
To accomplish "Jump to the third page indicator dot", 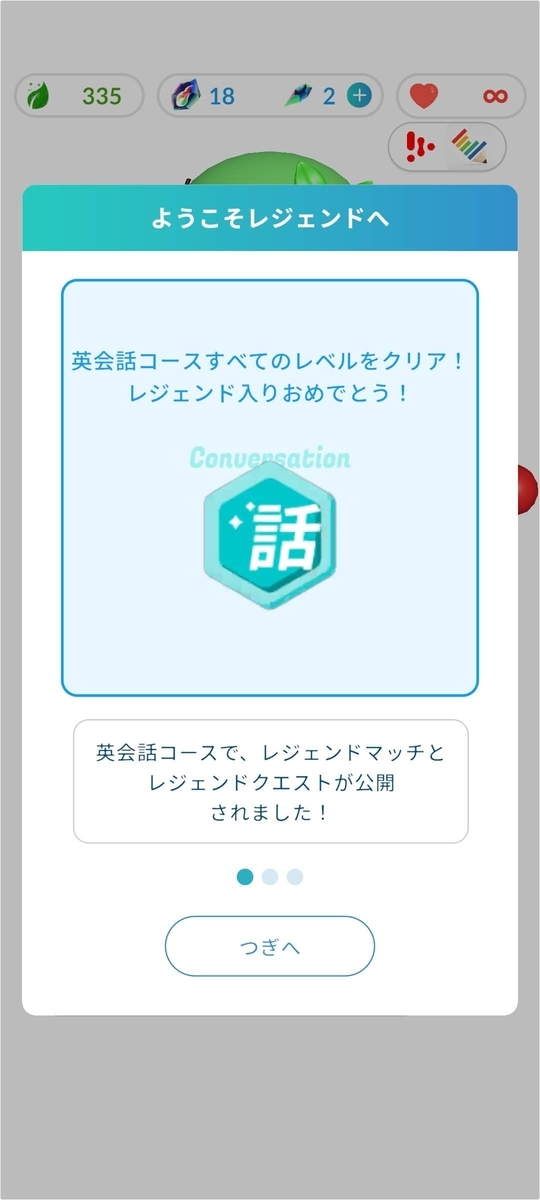I will (295, 877).
